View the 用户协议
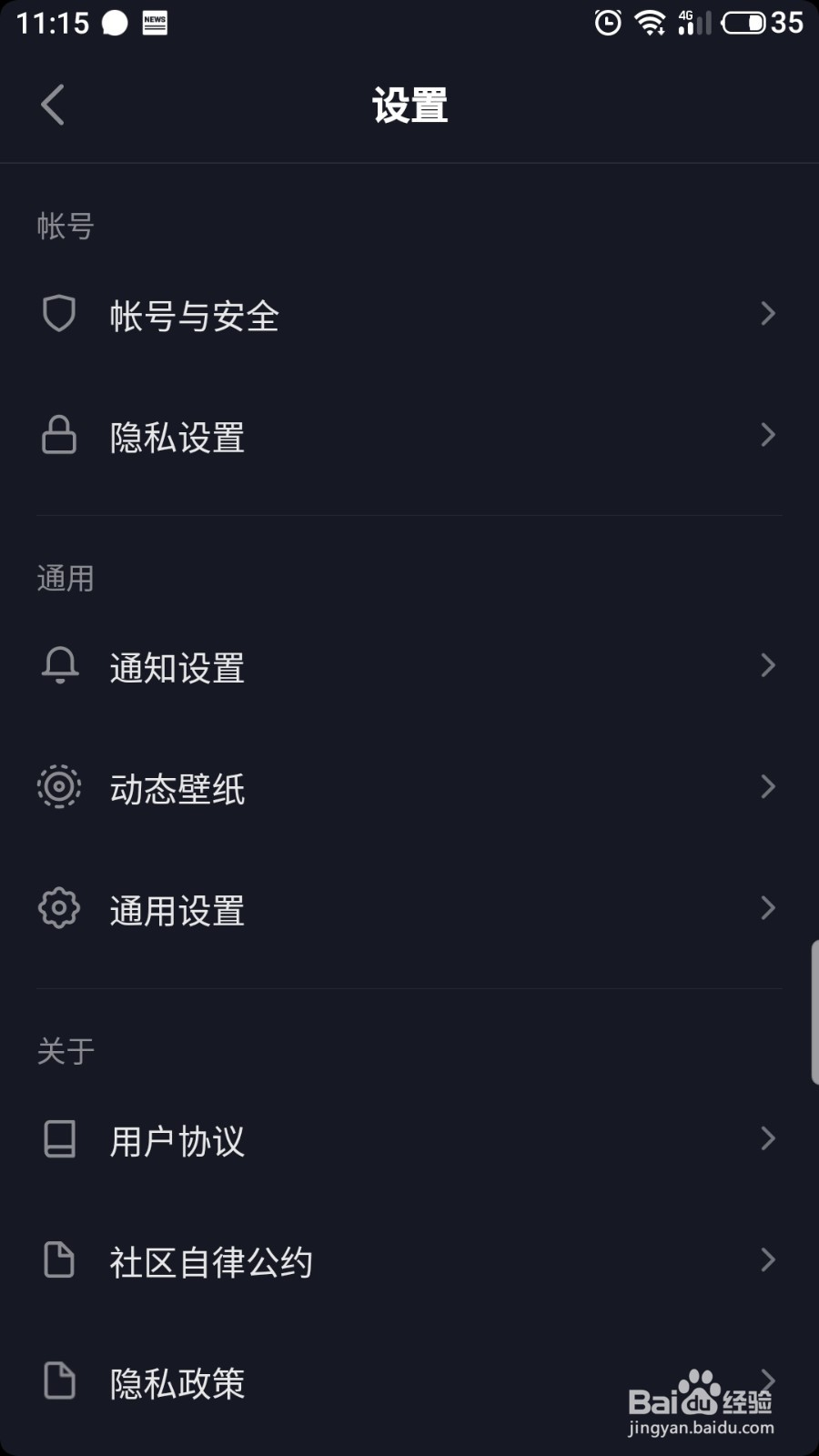 click(x=409, y=1139)
